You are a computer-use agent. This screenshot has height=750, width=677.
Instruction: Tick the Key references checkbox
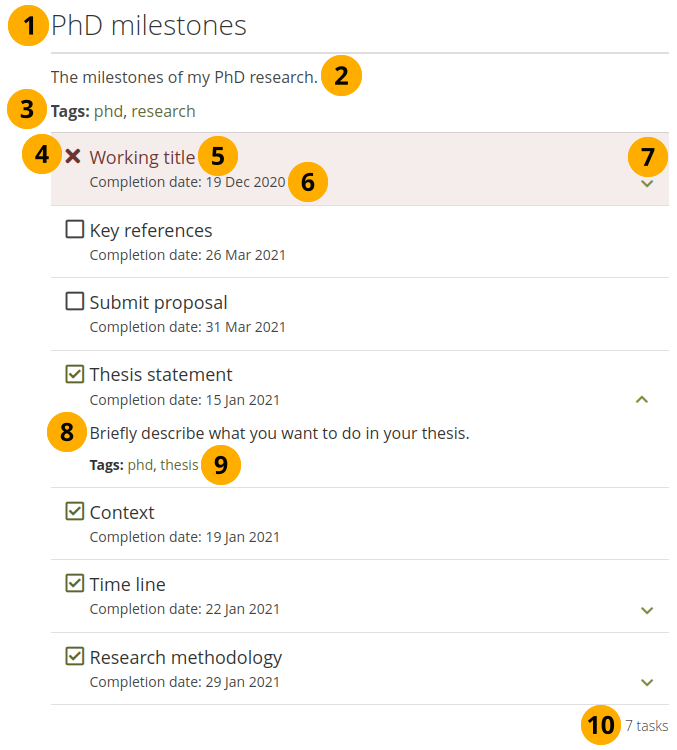coord(74,230)
